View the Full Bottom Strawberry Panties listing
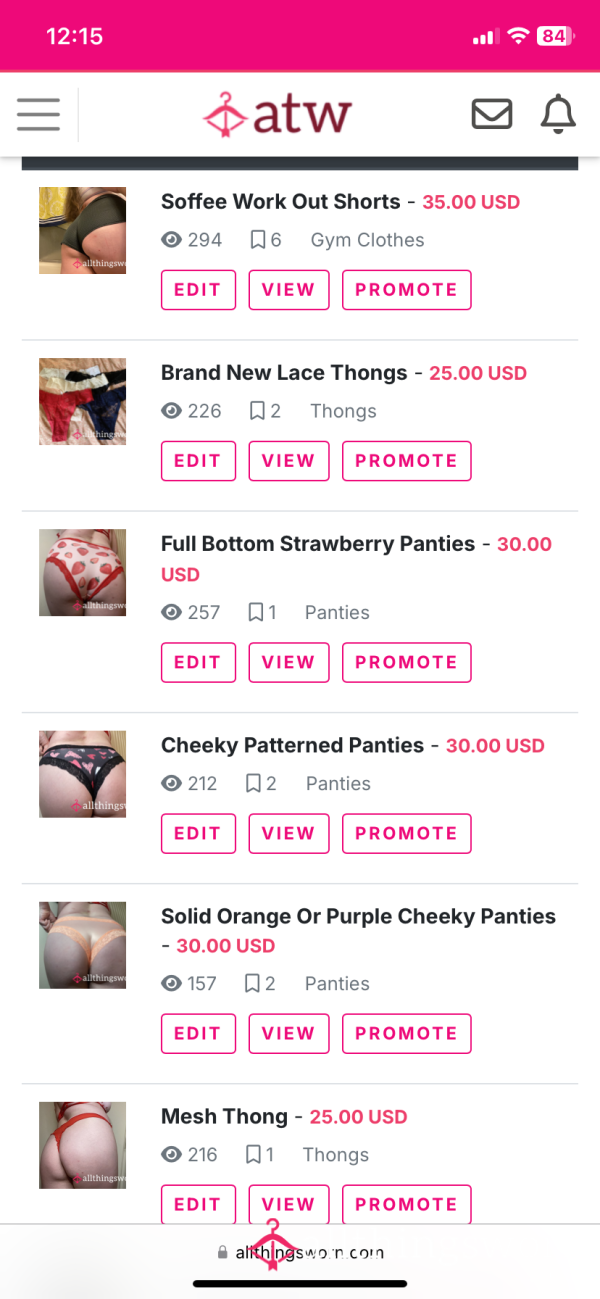This screenshot has height=1299, width=600. click(289, 662)
